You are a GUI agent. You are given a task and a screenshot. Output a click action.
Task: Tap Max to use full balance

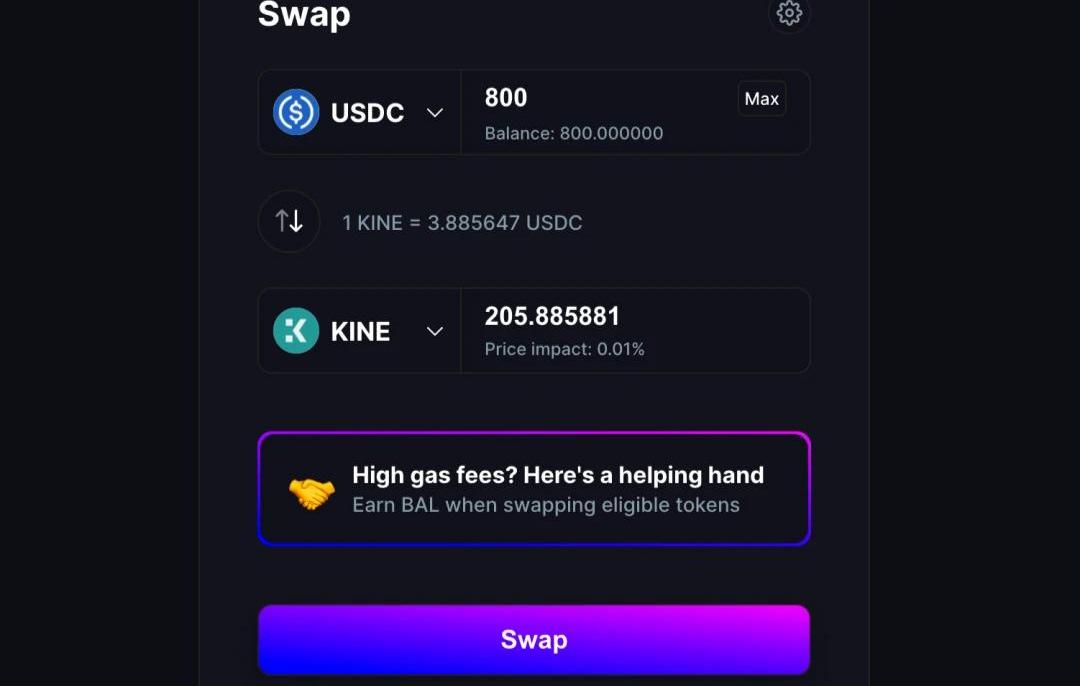pos(762,99)
